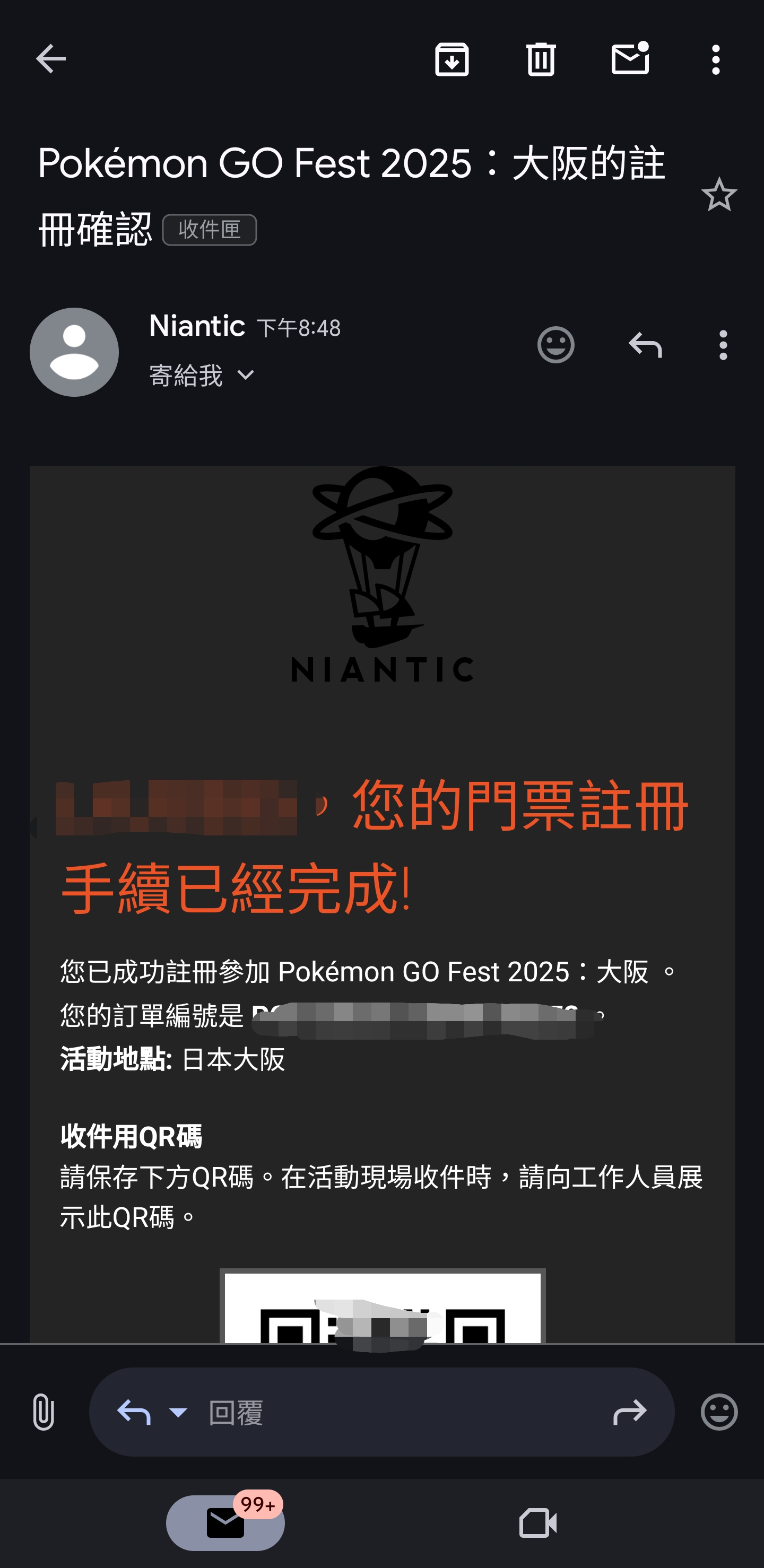Reply to Niantic using arrow icon
The image size is (764, 1568).
(x=645, y=345)
